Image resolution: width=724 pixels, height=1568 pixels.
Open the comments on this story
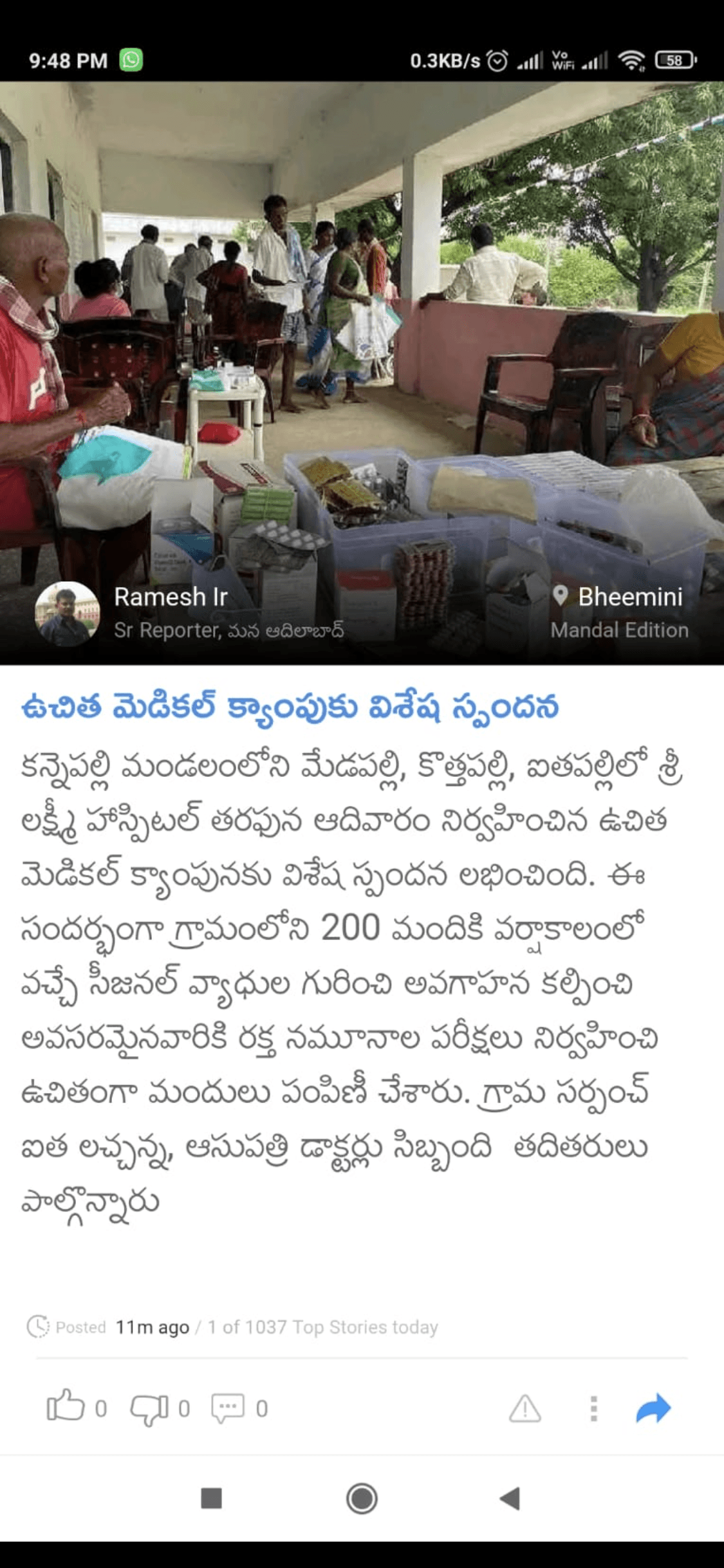pos(228,1408)
